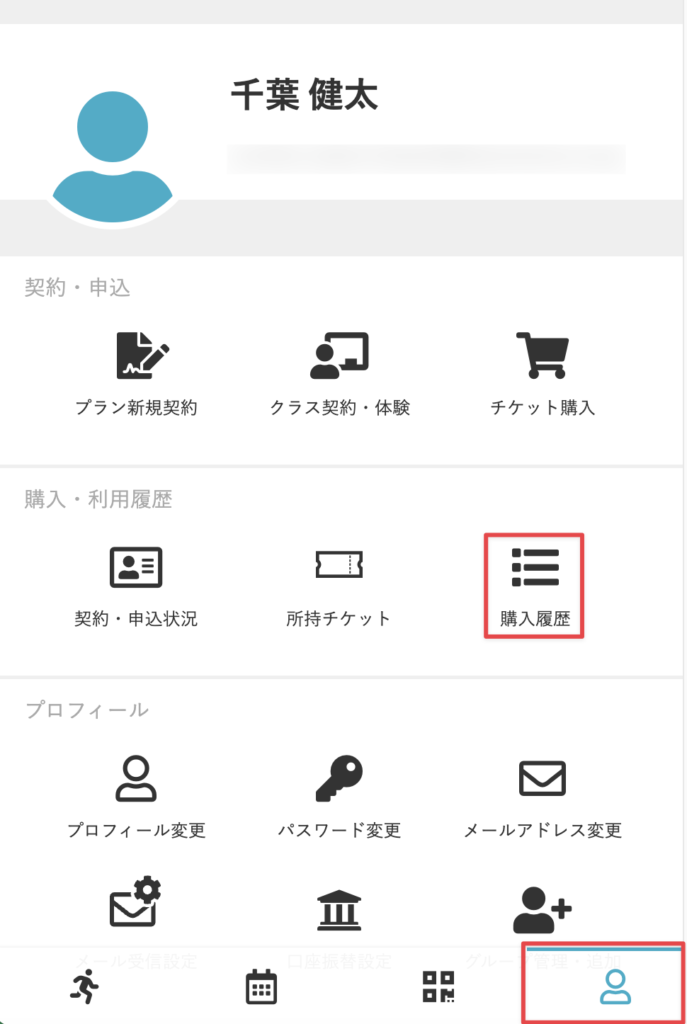687x1024 pixels.
Task: Open group add with person-plus icon
Action: pyautogui.click(x=542, y=910)
